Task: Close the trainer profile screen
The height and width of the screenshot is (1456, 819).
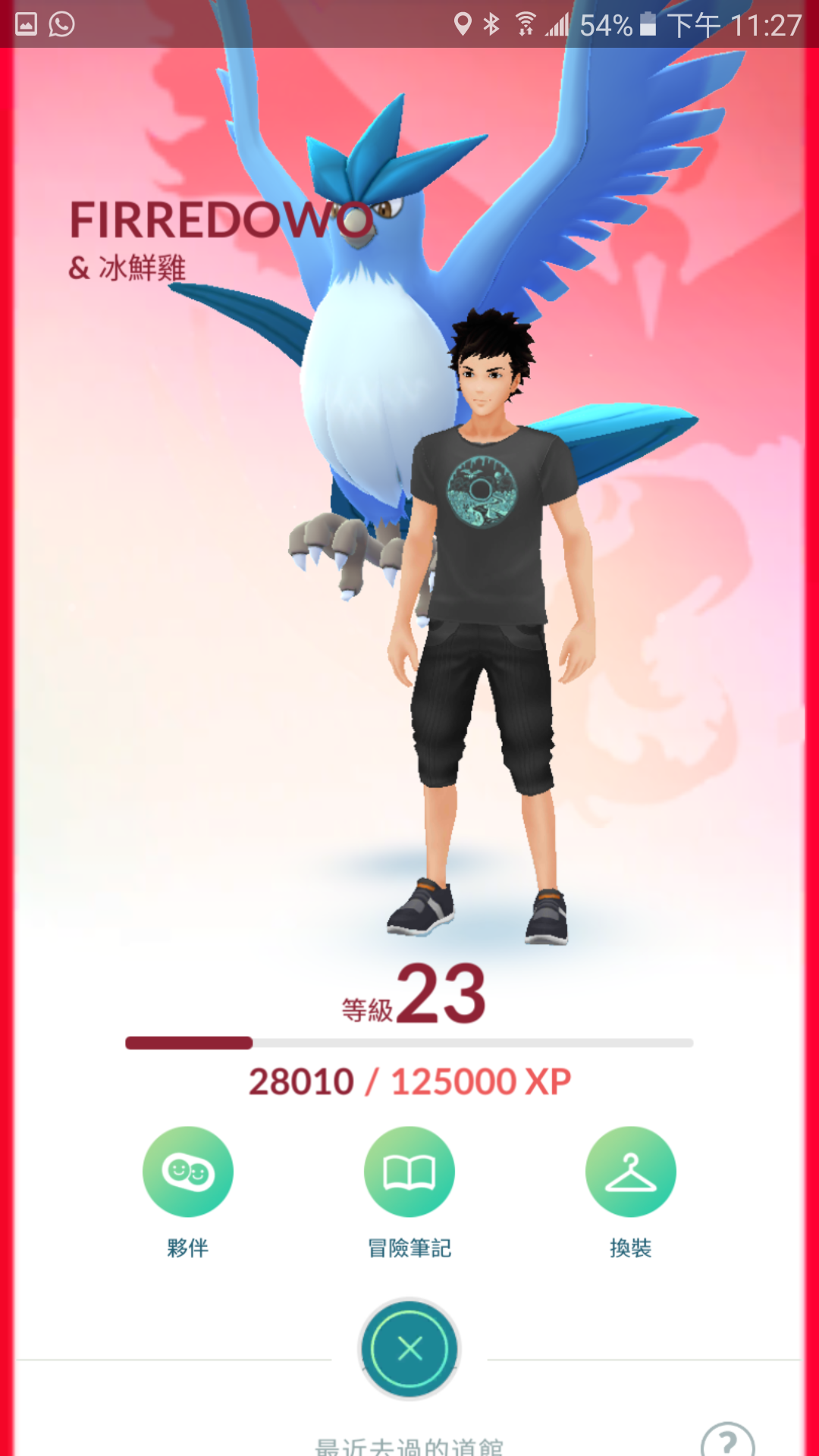Action: (x=409, y=1348)
